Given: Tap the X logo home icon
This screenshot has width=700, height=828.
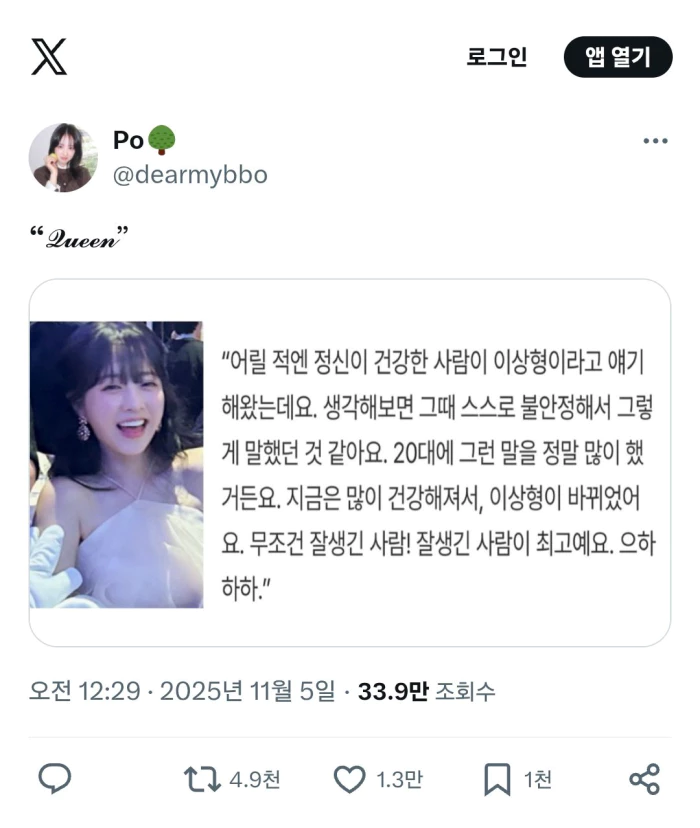Looking at the screenshot, I should pos(48,57).
